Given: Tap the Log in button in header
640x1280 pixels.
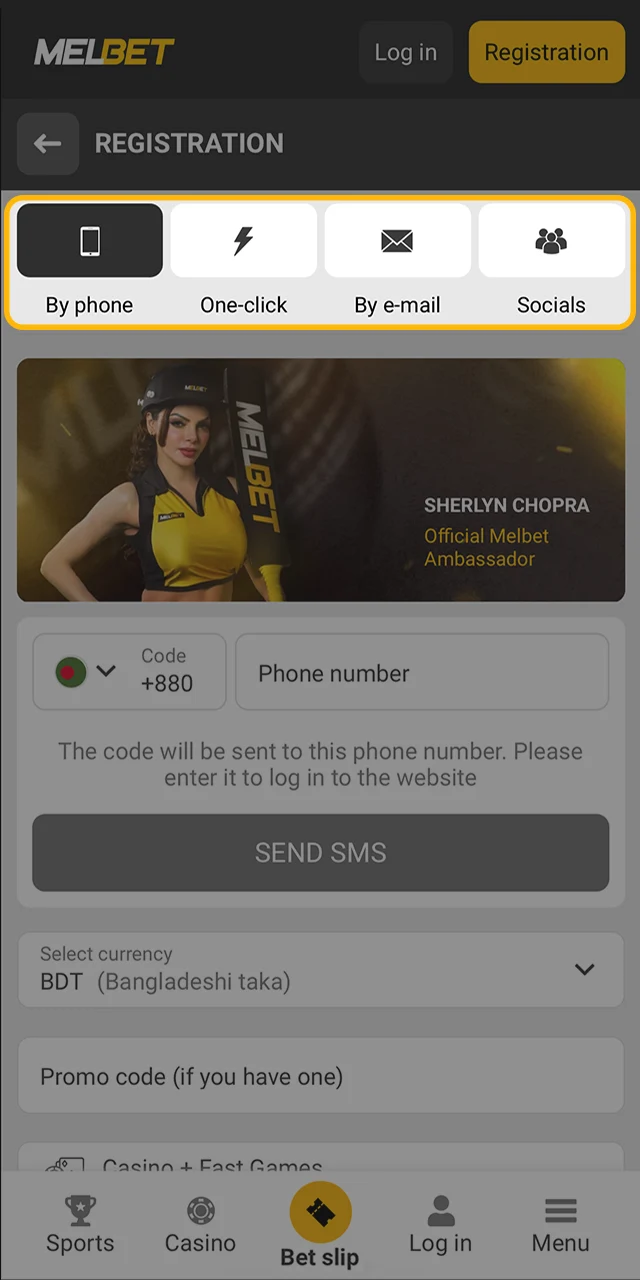Looking at the screenshot, I should click(x=405, y=52).
